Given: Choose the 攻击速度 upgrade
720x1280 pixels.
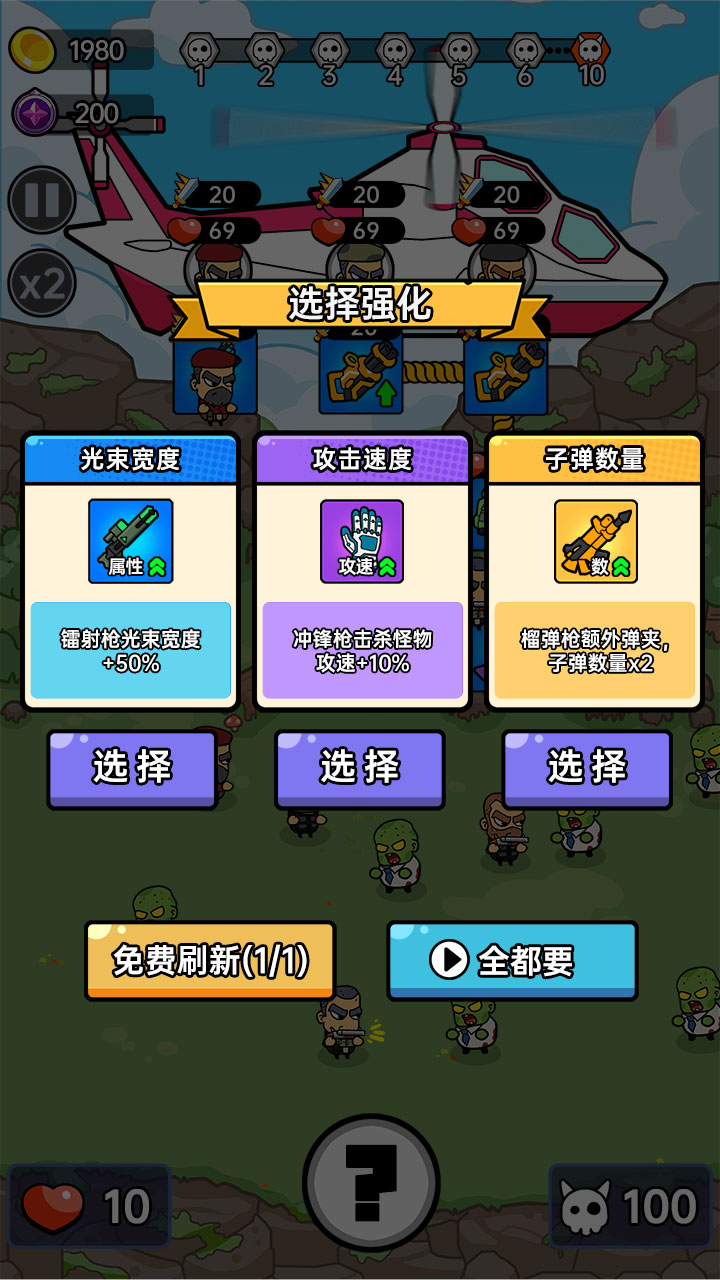Looking at the screenshot, I should coord(360,768).
